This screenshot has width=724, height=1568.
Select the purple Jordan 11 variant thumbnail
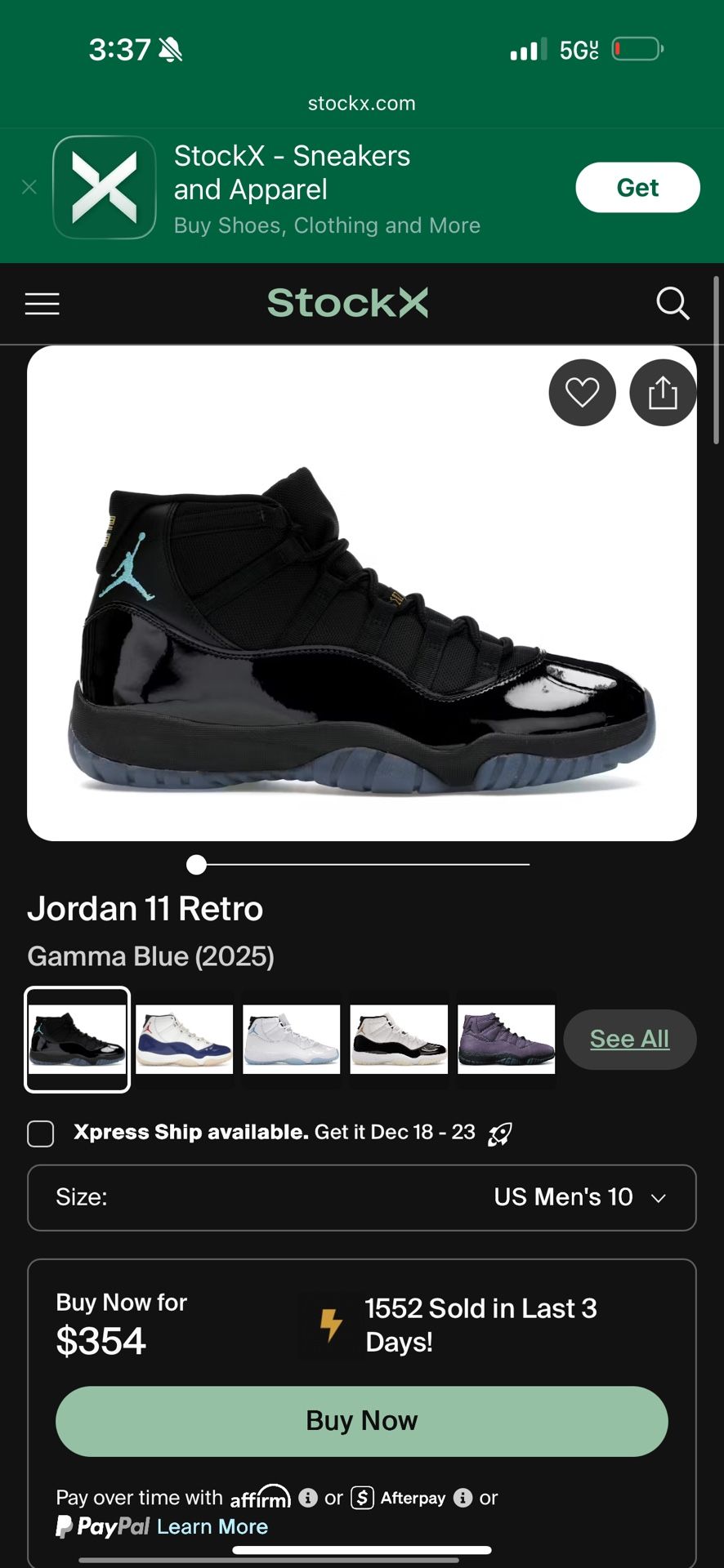[506, 1039]
